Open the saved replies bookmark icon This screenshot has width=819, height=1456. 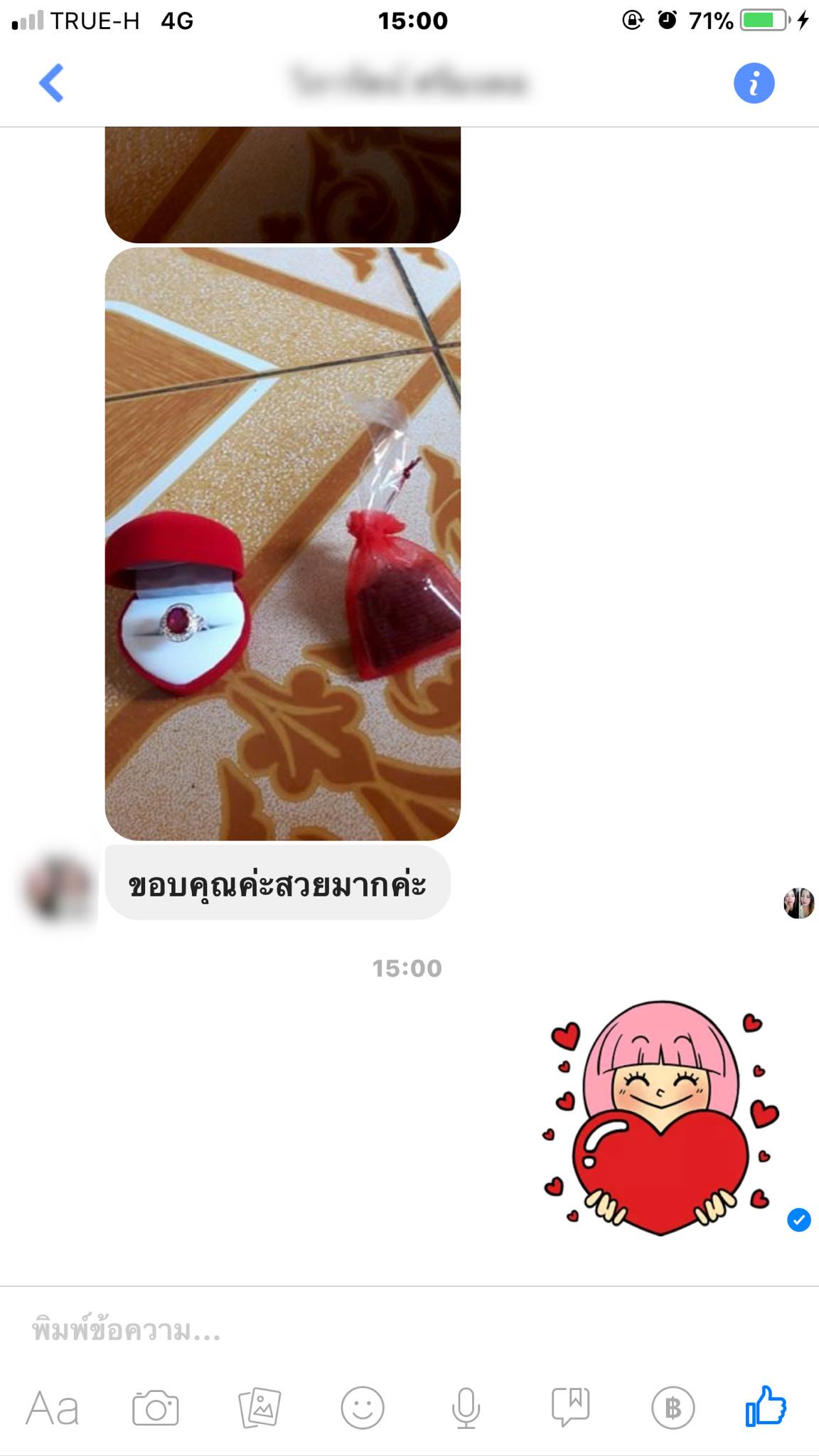tap(570, 1407)
